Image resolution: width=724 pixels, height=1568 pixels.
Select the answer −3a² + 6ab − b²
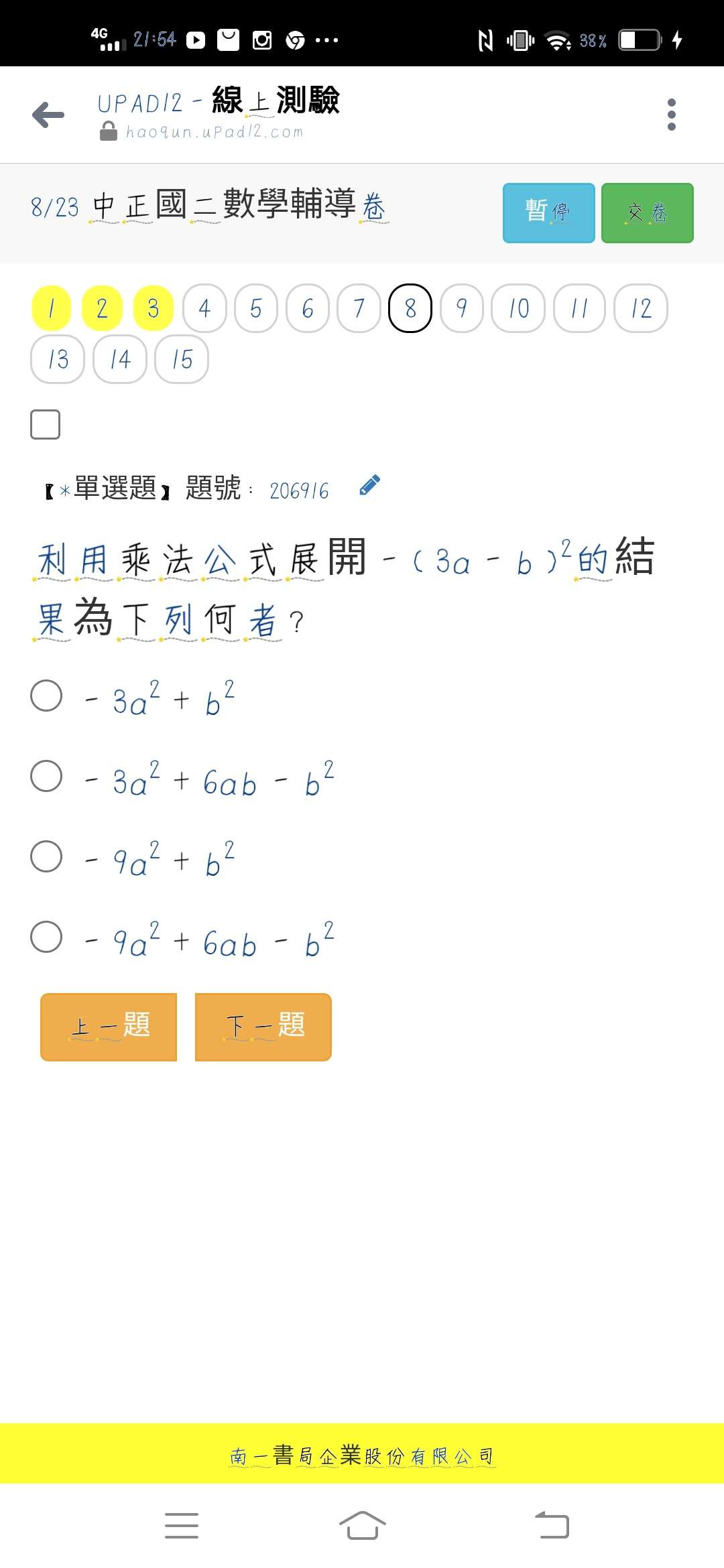click(46, 776)
